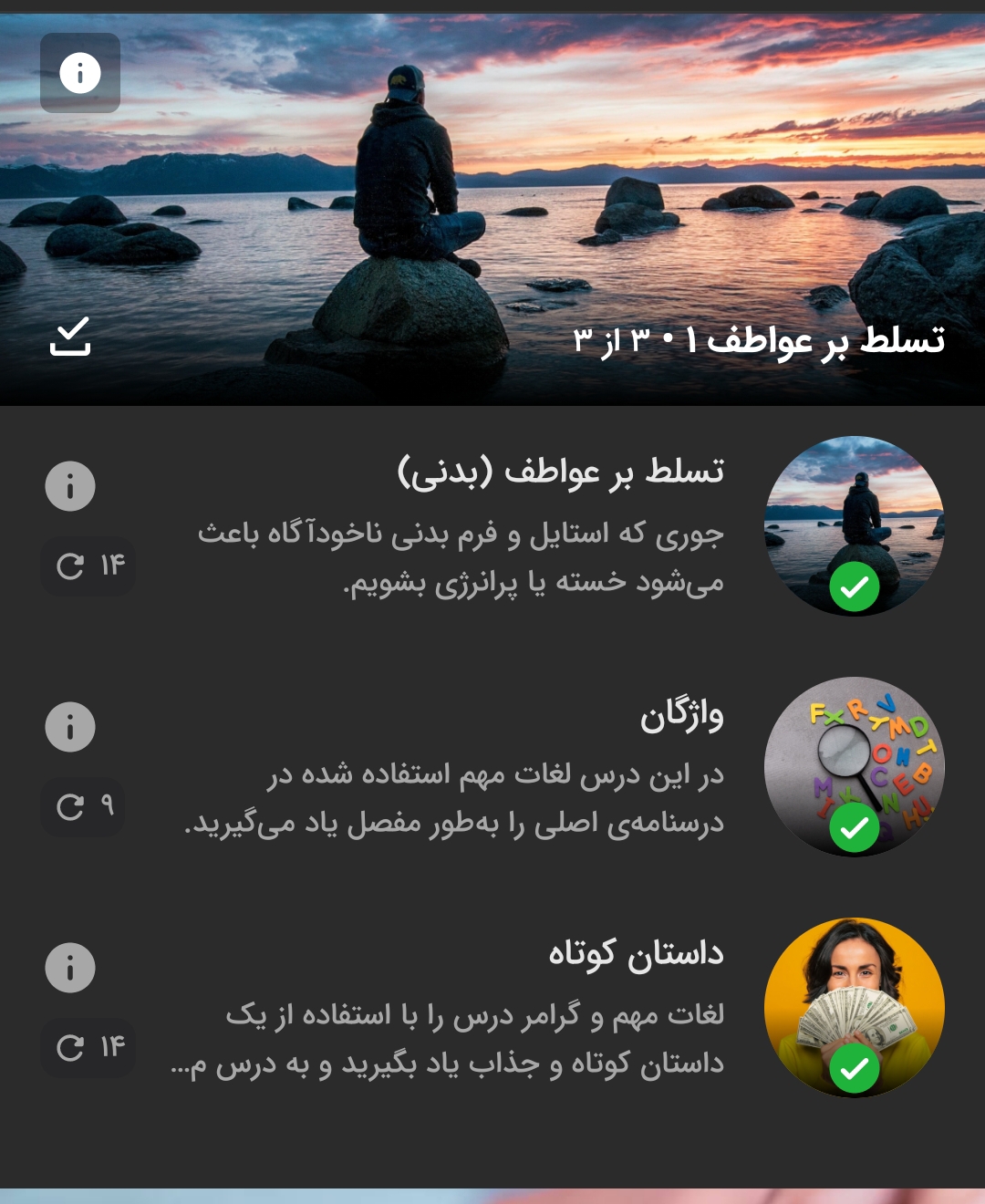The width and height of the screenshot is (985, 1204).
Task: Tap the repeat counter ۹ for واژگان
Action: (x=83, y=806)
